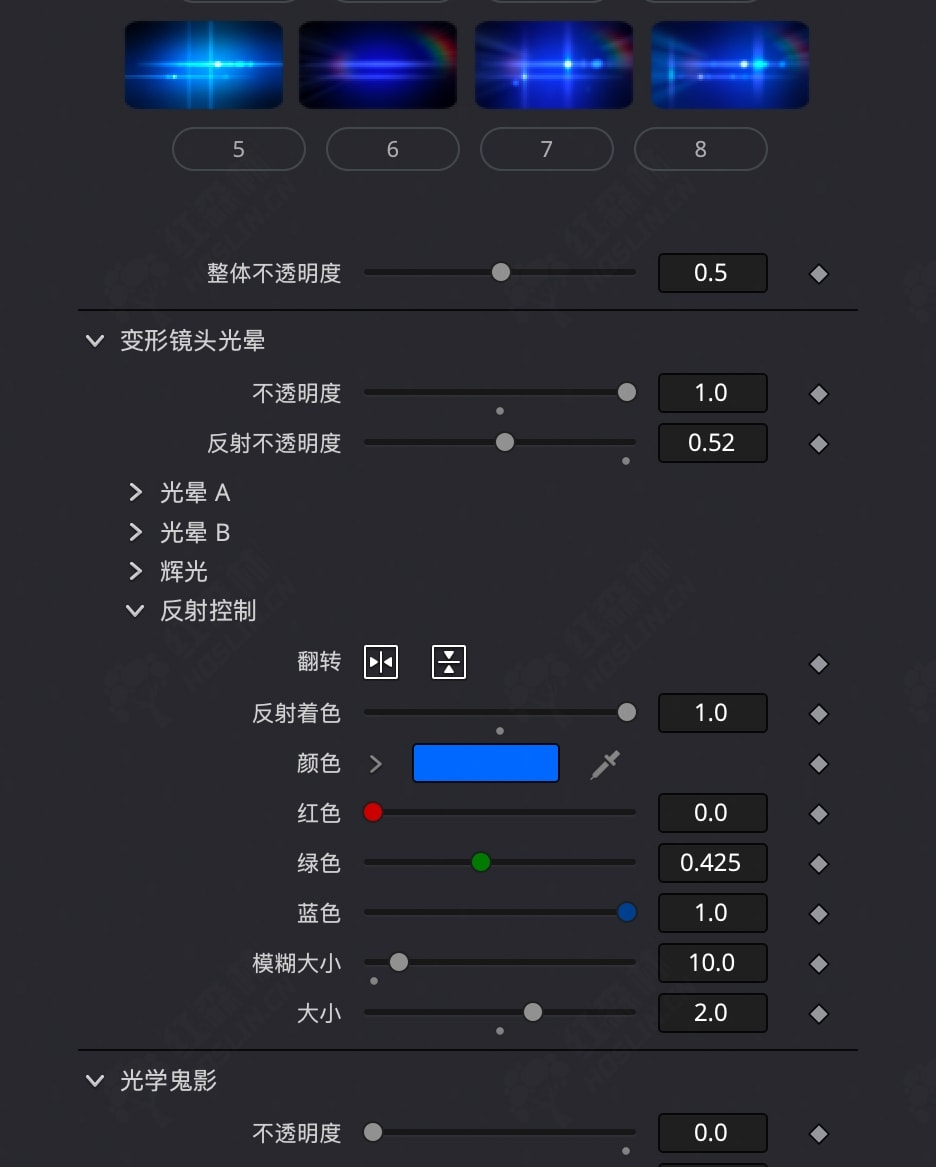Viewport: 936px width, 1167px height.
Task: Expand the 辉光 group
Action: (x=136, y=571)
